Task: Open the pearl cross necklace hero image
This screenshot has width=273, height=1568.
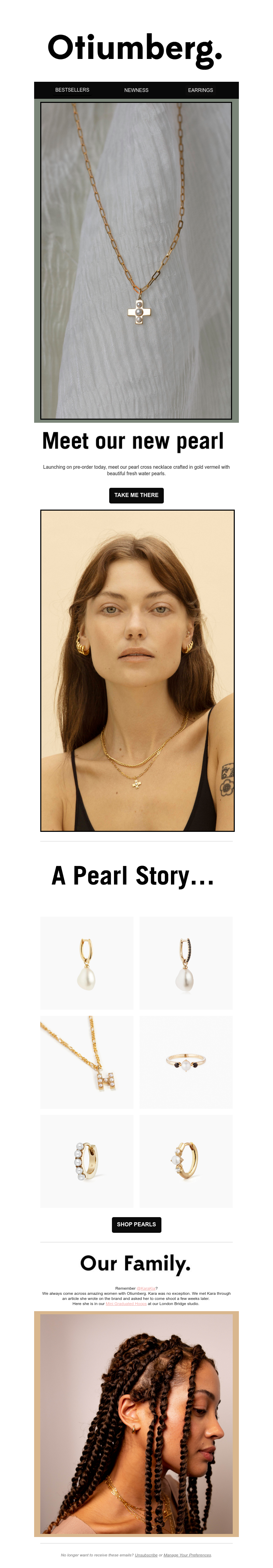Action: click(136, 261)
